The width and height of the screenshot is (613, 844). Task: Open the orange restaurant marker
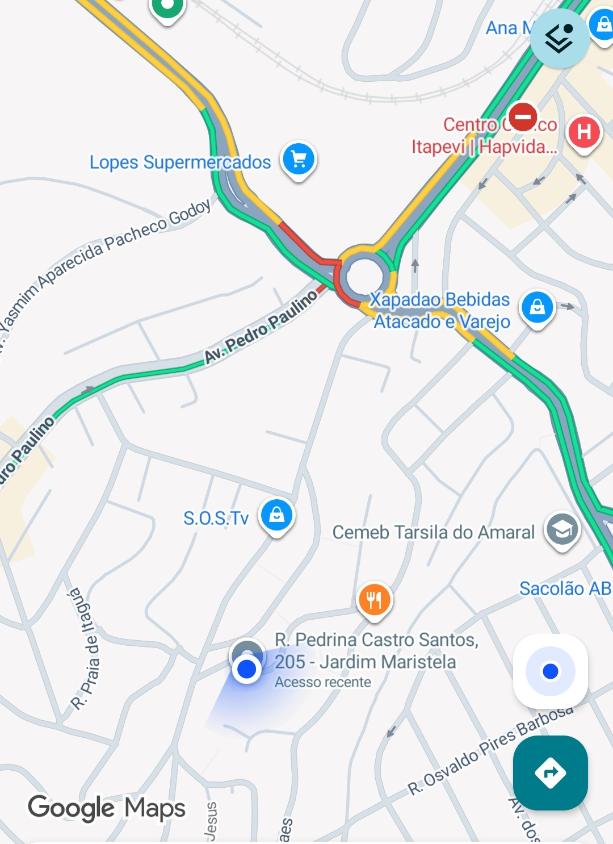(374, 600)
